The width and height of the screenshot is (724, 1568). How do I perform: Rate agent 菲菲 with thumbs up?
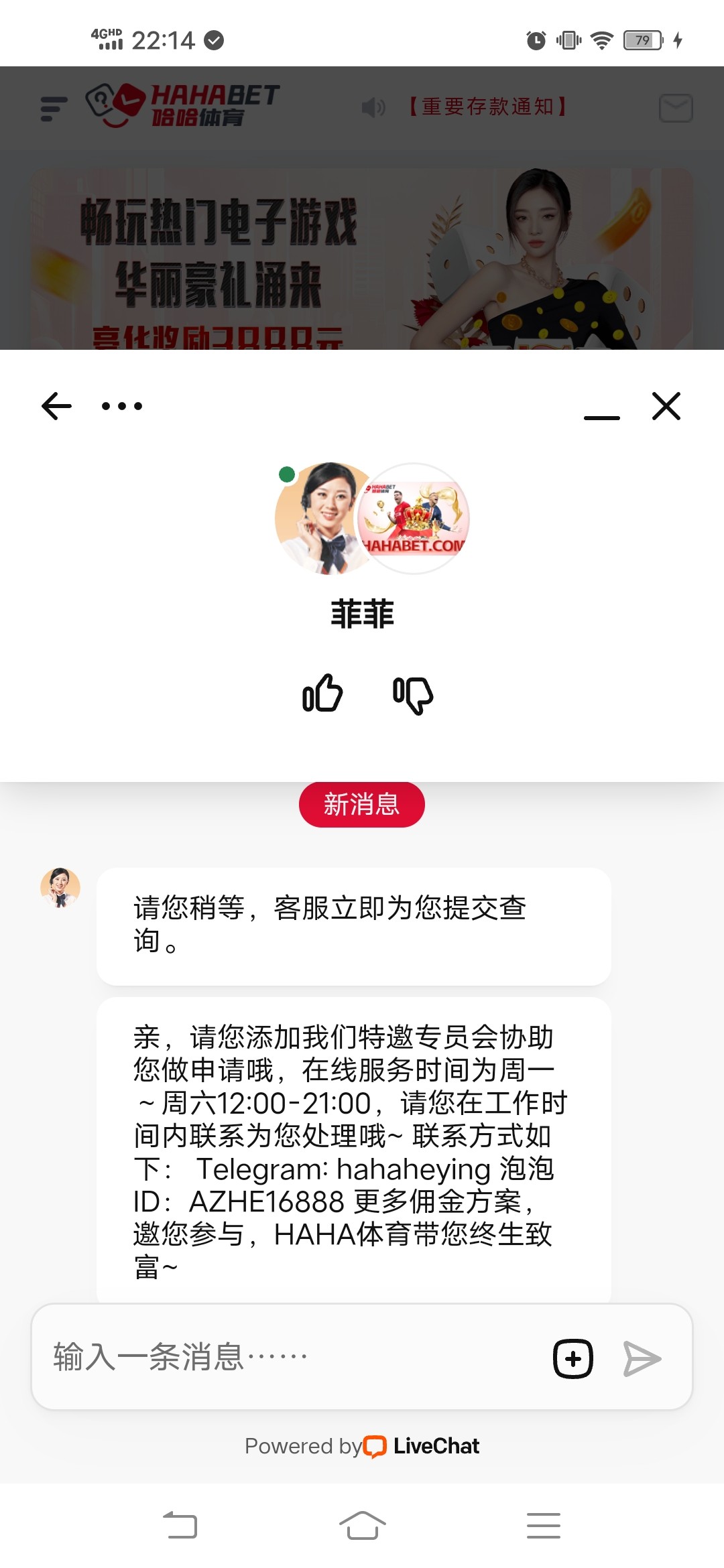click(x=322, y=694)
